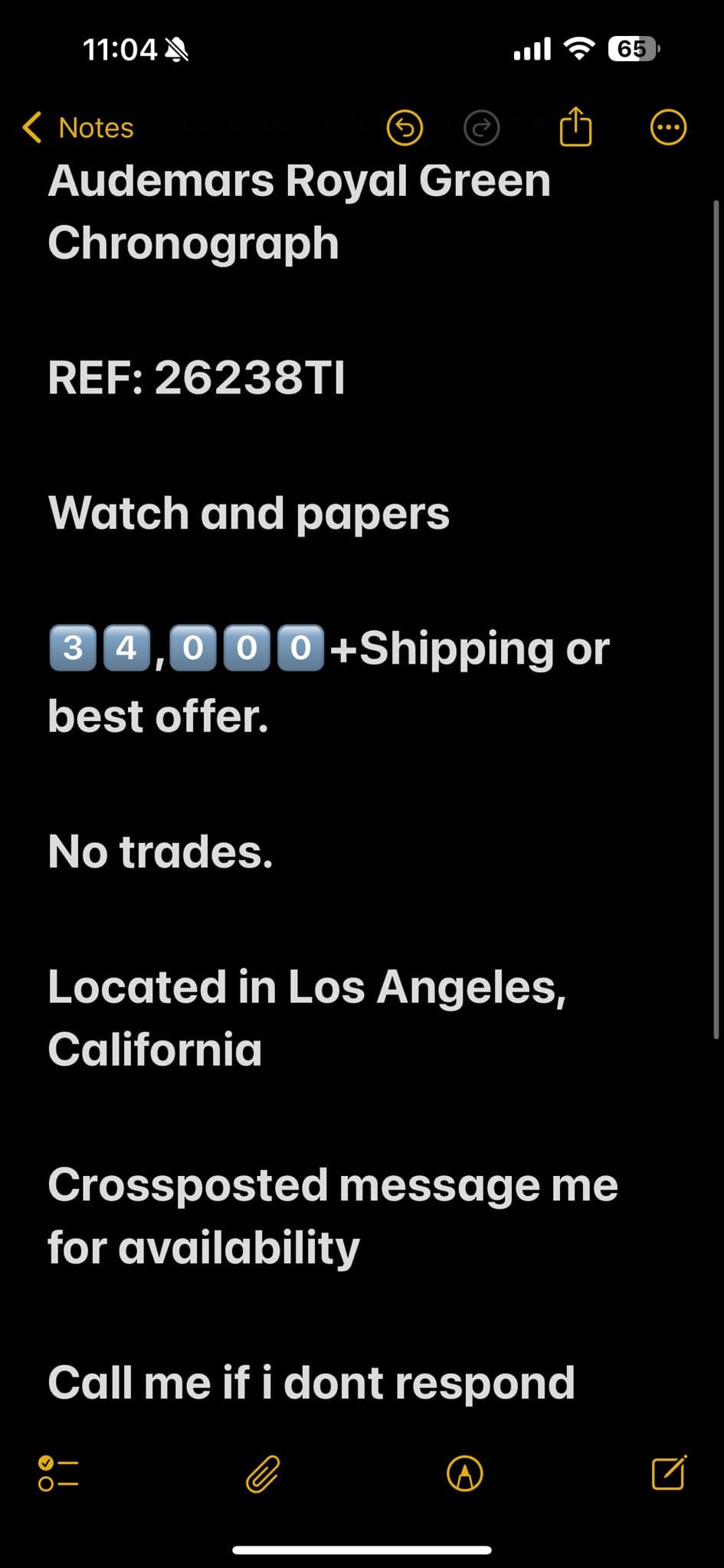Redo the last undone edit

tap(482, 127)
